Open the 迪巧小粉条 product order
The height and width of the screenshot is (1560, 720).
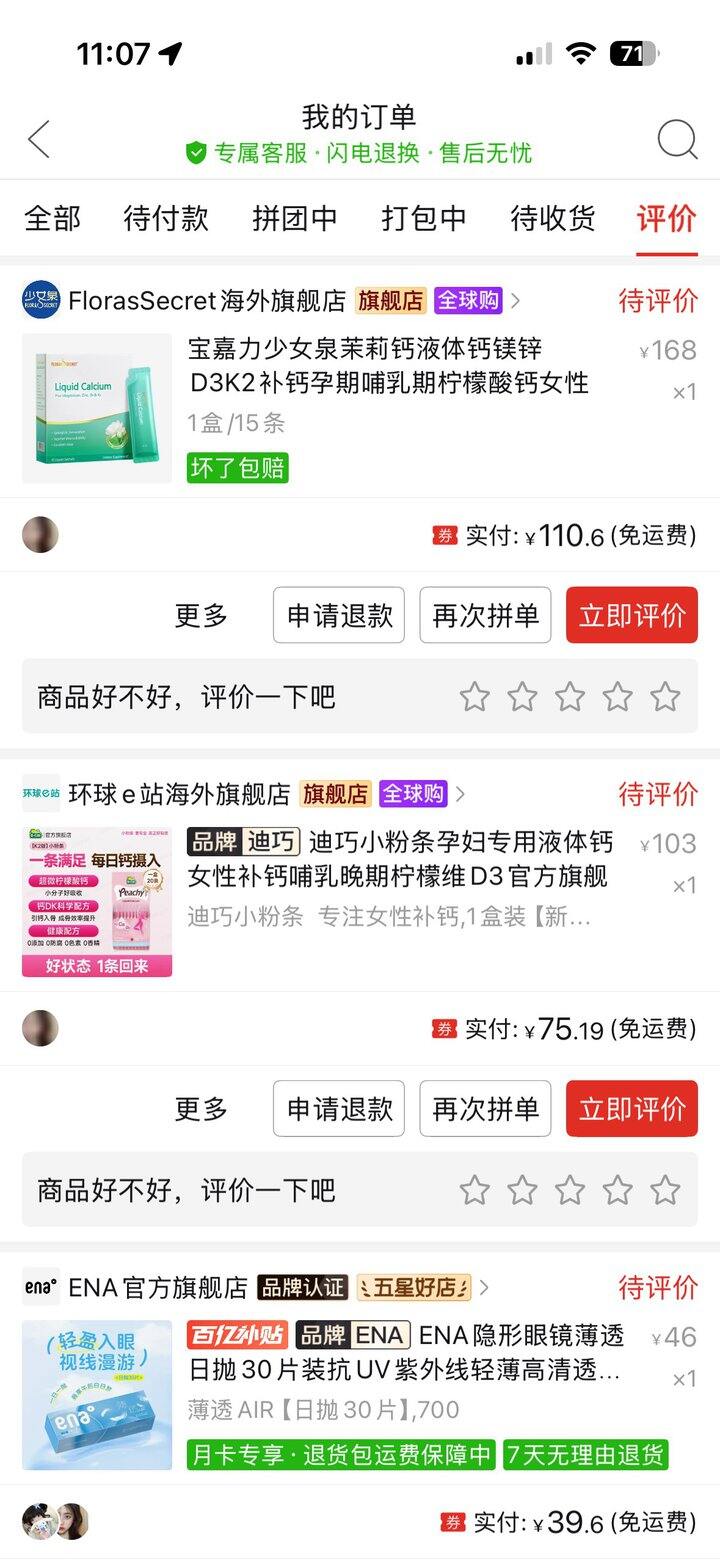tap(399, 859)
